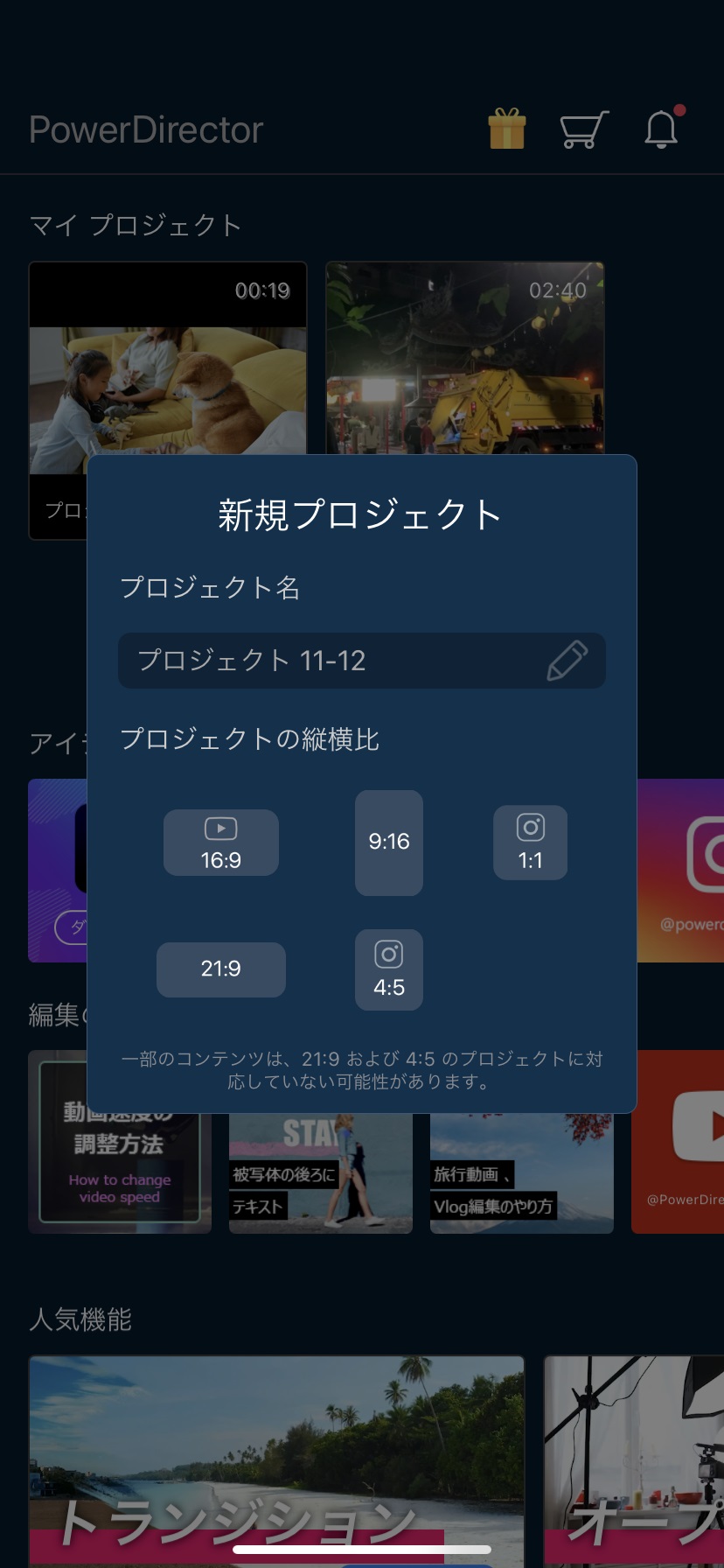Select the 21:9 widescreen ratio
Image resolution: width=724 pixels, height=1568 pixels.
pos(221,969)
